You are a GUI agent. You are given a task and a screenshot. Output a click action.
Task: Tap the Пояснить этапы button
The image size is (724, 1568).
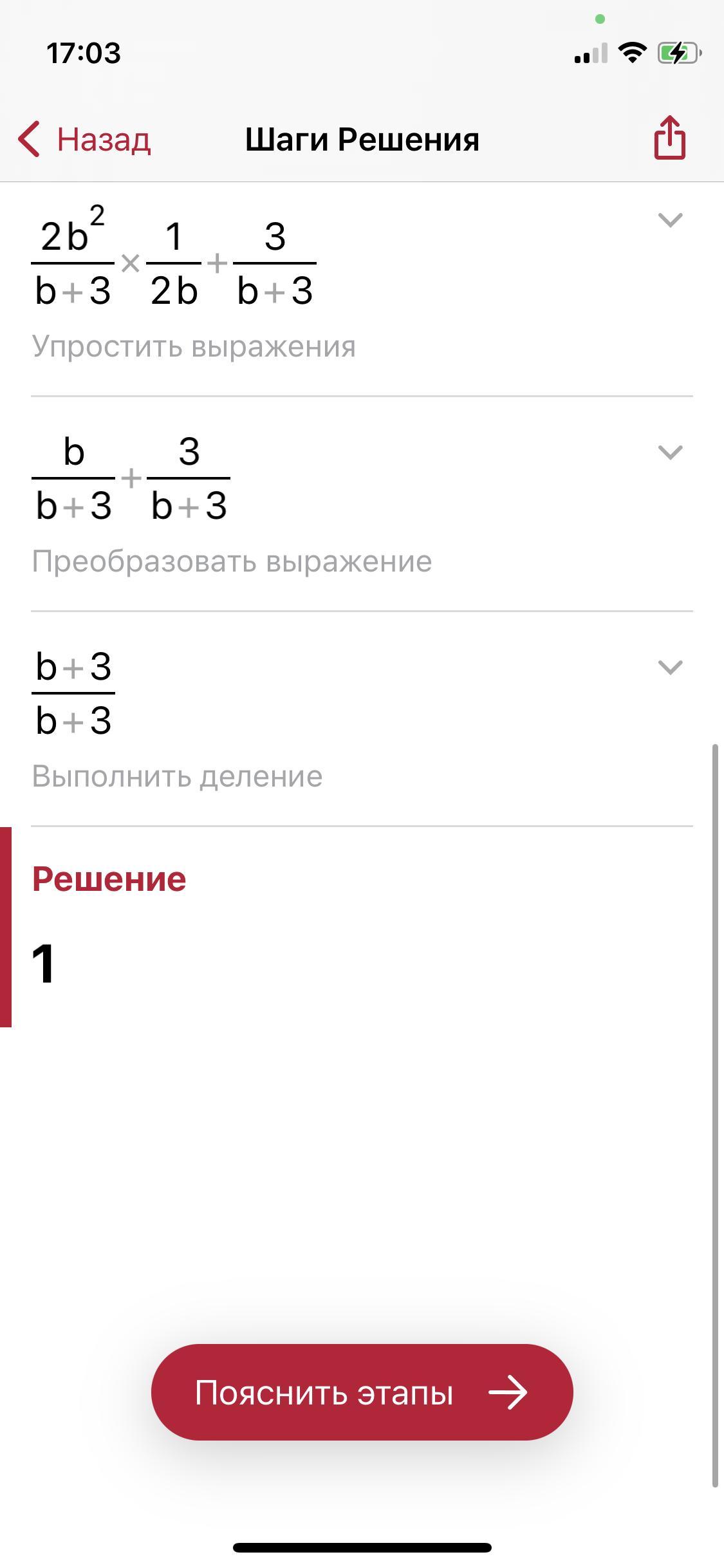[362, 1392]
